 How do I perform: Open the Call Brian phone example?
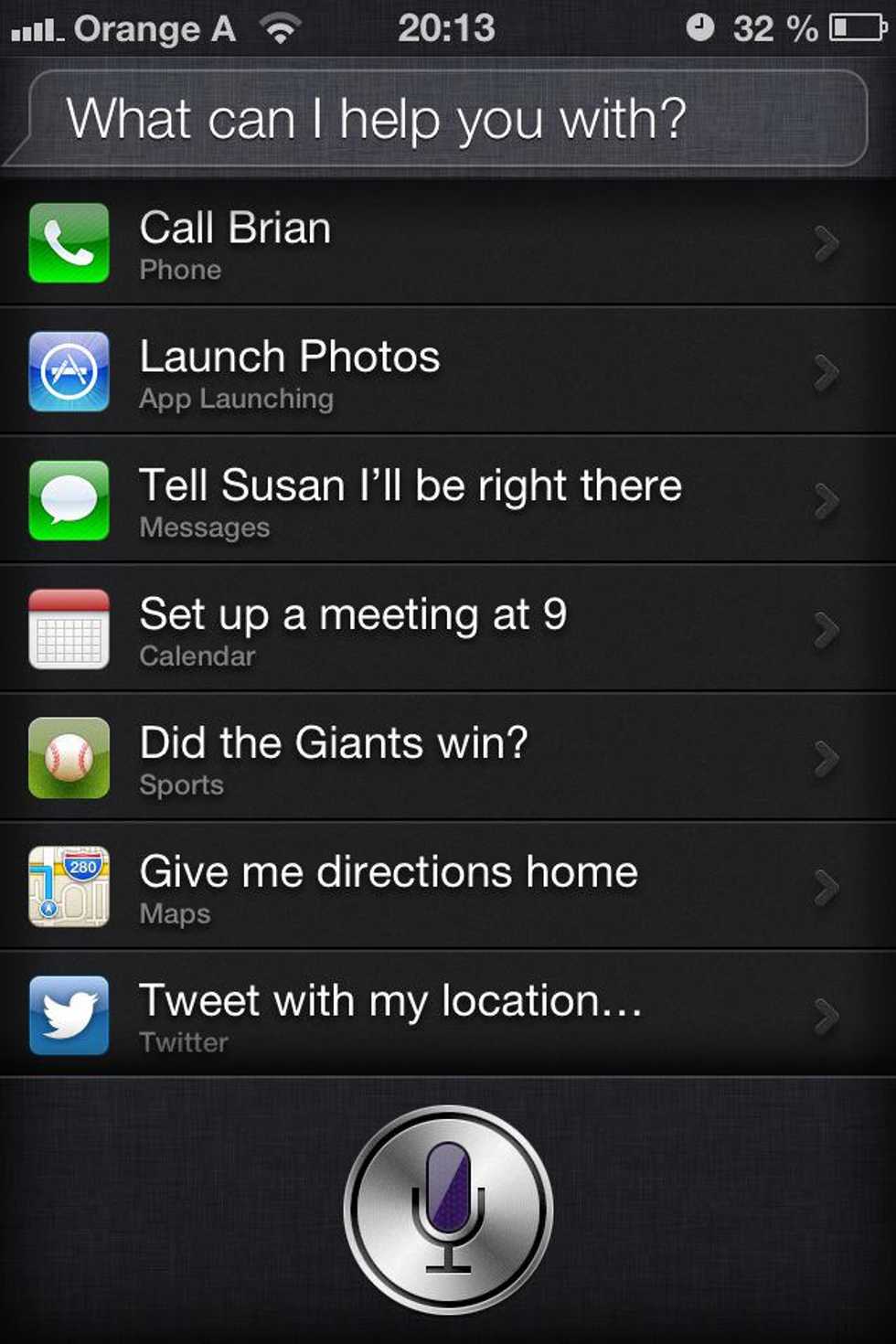click(x=448, y=243)
